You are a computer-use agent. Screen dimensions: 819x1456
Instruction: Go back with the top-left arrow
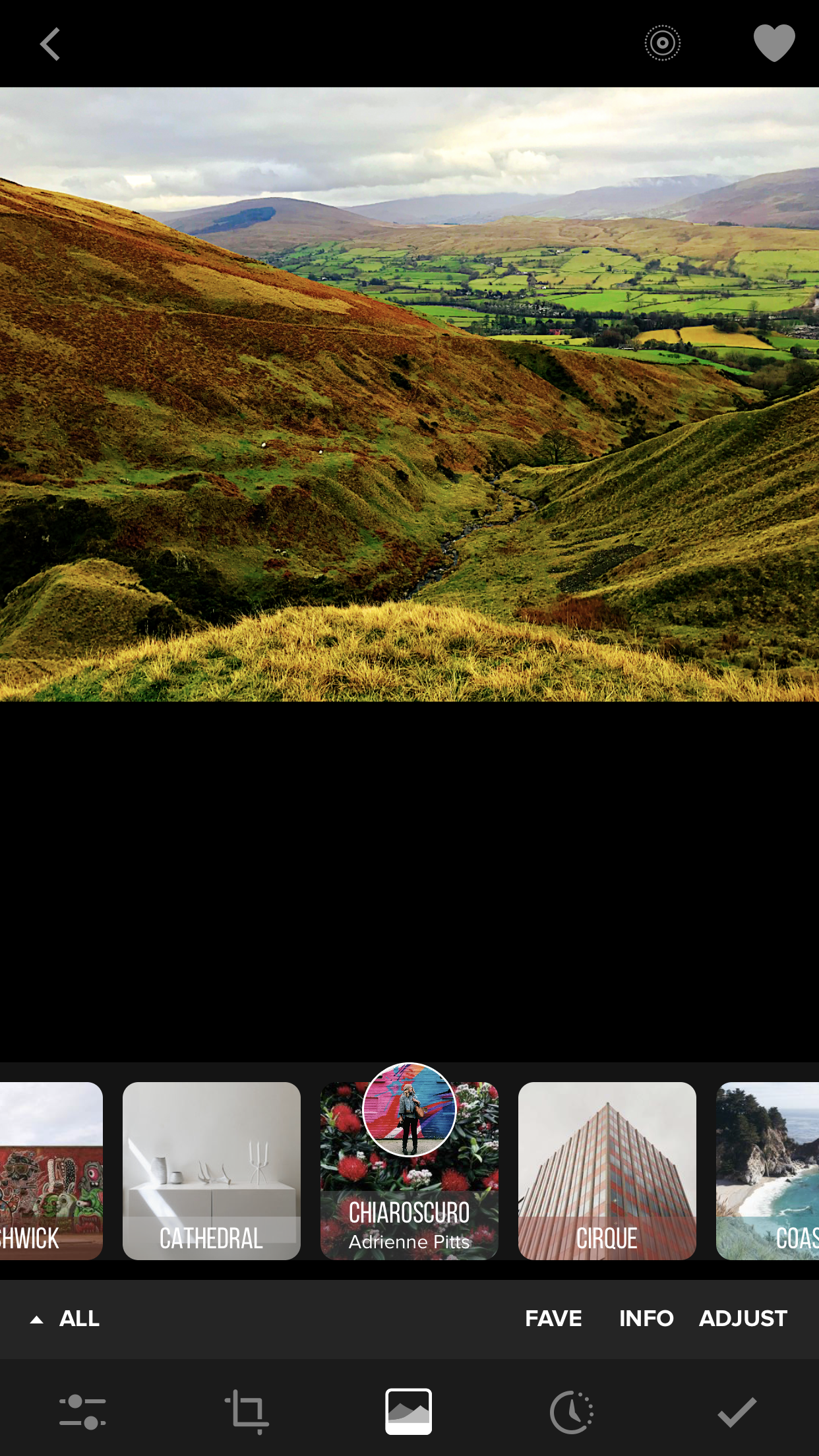point(50,44)
